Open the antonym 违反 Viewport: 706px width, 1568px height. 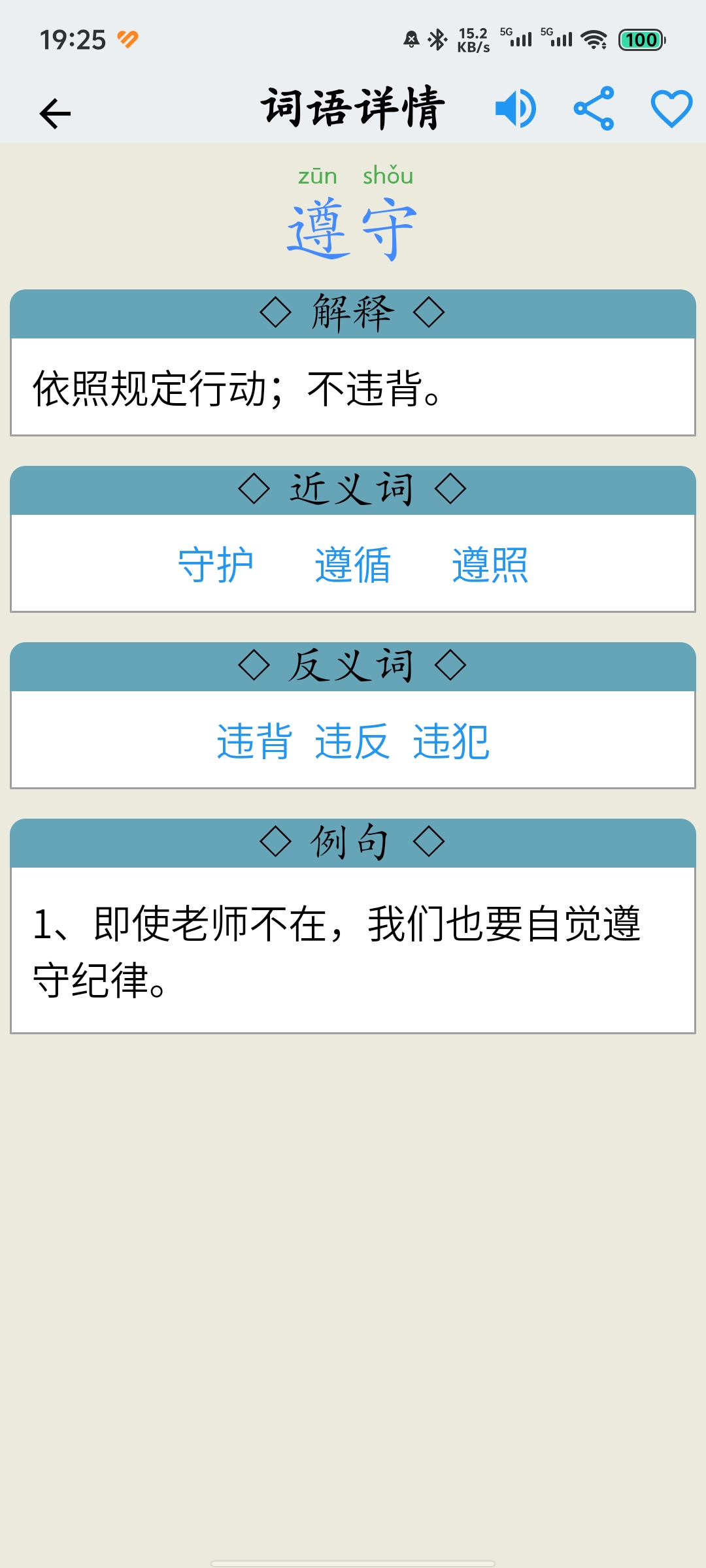(353, 742)
